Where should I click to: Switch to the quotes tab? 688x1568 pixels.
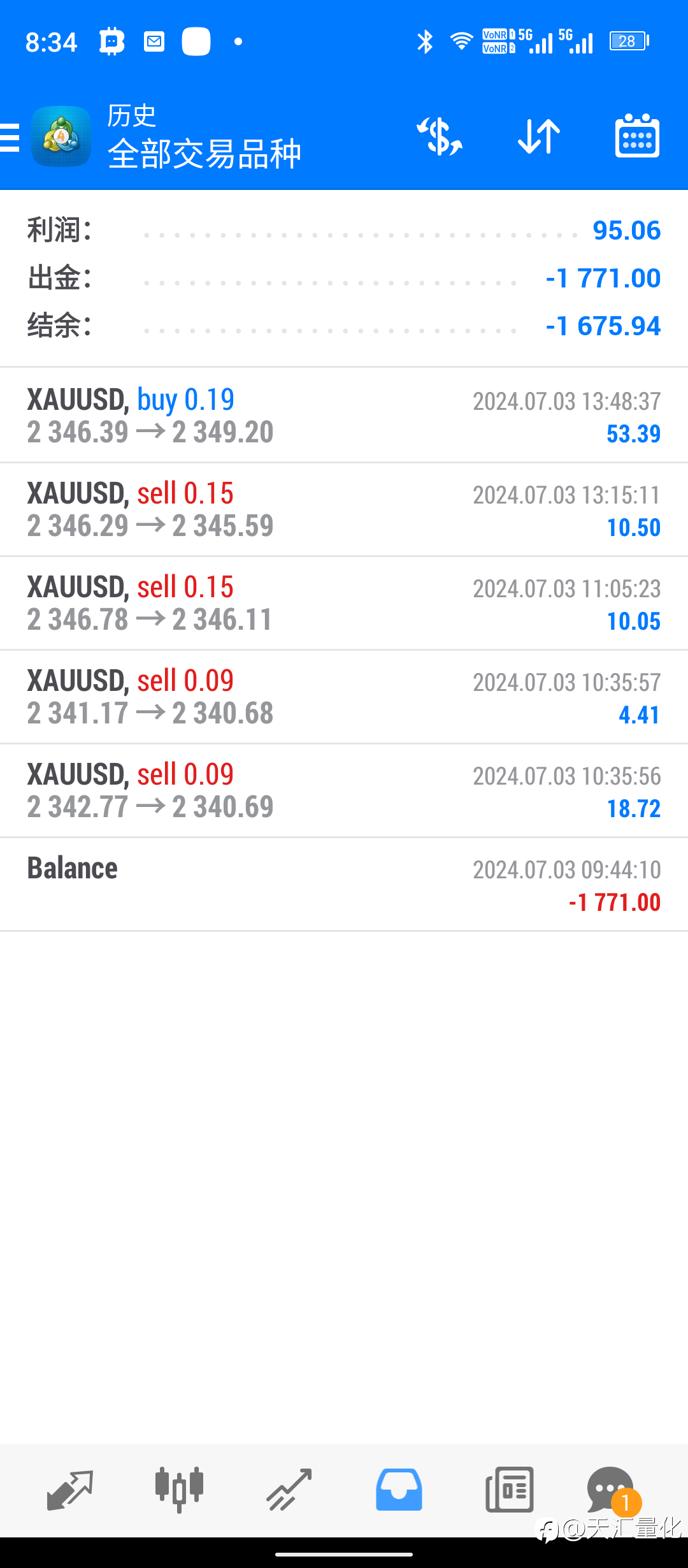[x=70, y=1490]
